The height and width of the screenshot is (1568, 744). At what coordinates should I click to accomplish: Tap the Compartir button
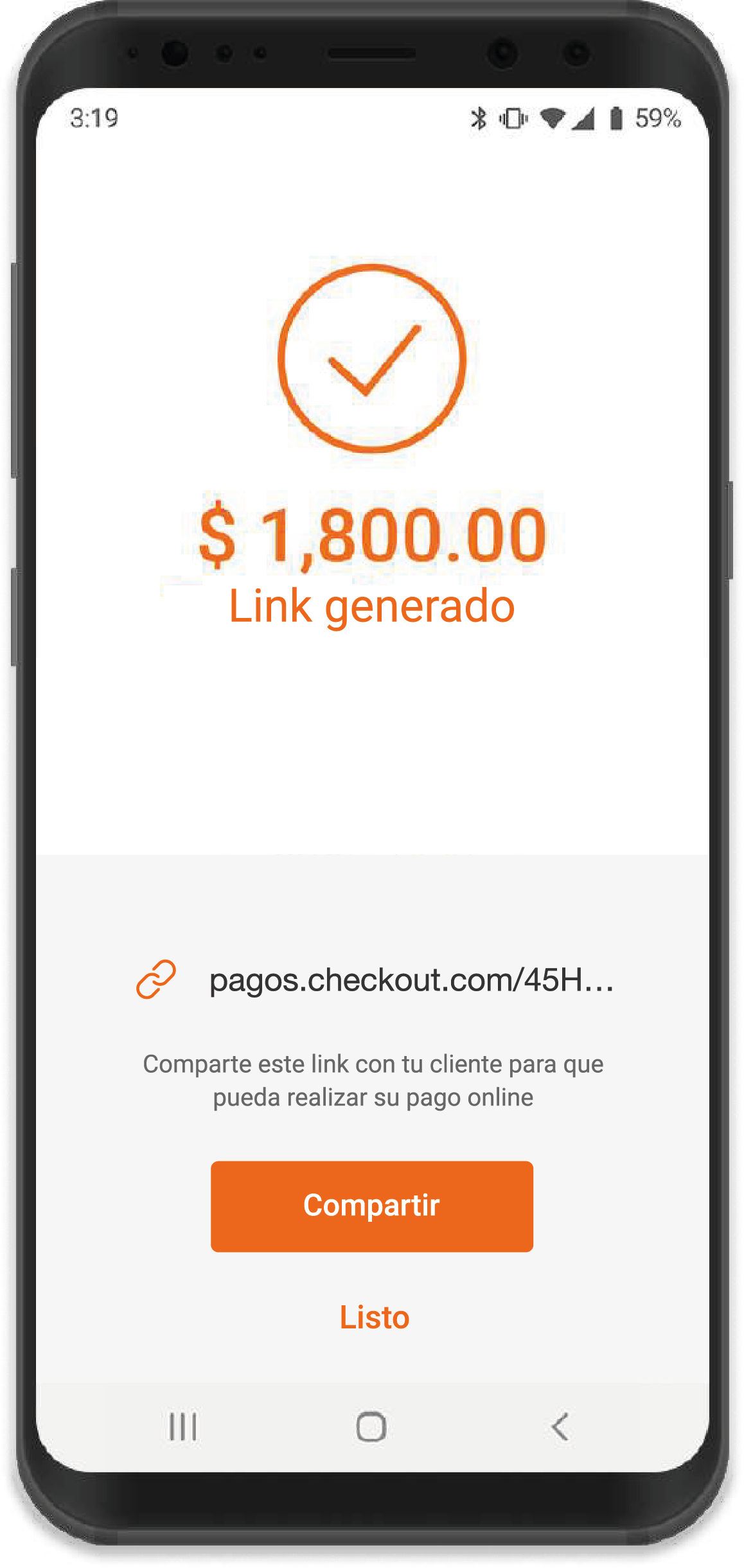(371, 1206)
